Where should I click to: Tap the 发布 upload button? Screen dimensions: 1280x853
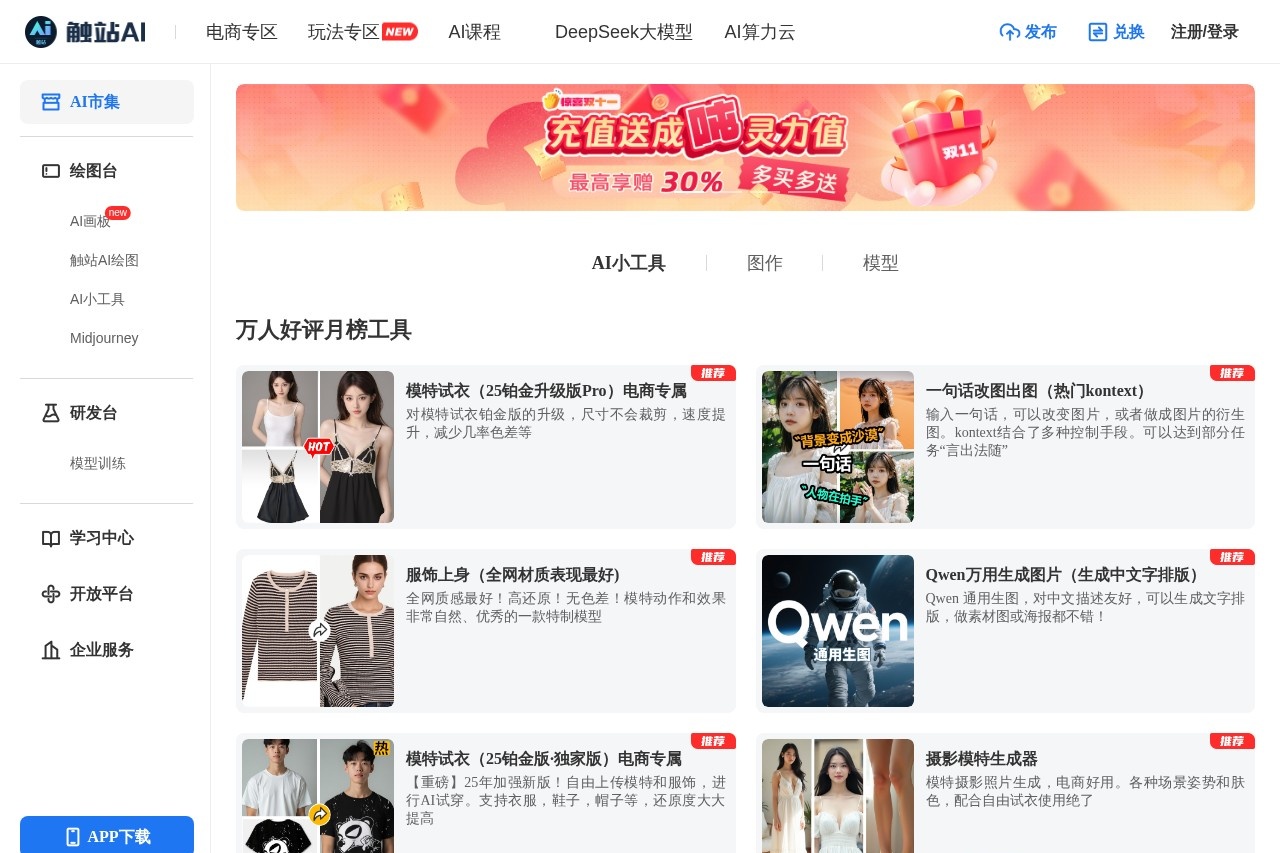pos(1028,32)
